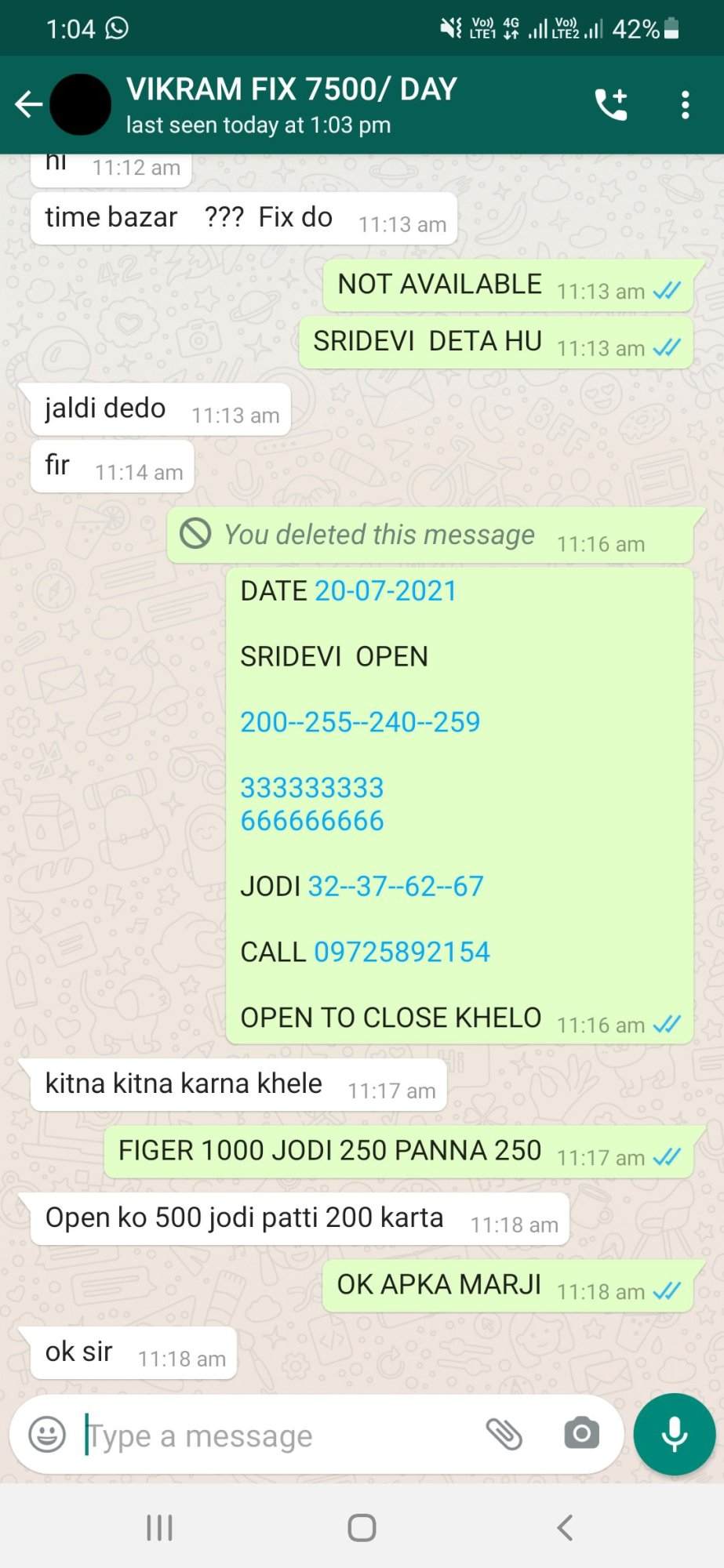The width and height of the screenshot is (724, 1568).
Task: Record a voice message with the microphone
Action: pos(675,1435)
